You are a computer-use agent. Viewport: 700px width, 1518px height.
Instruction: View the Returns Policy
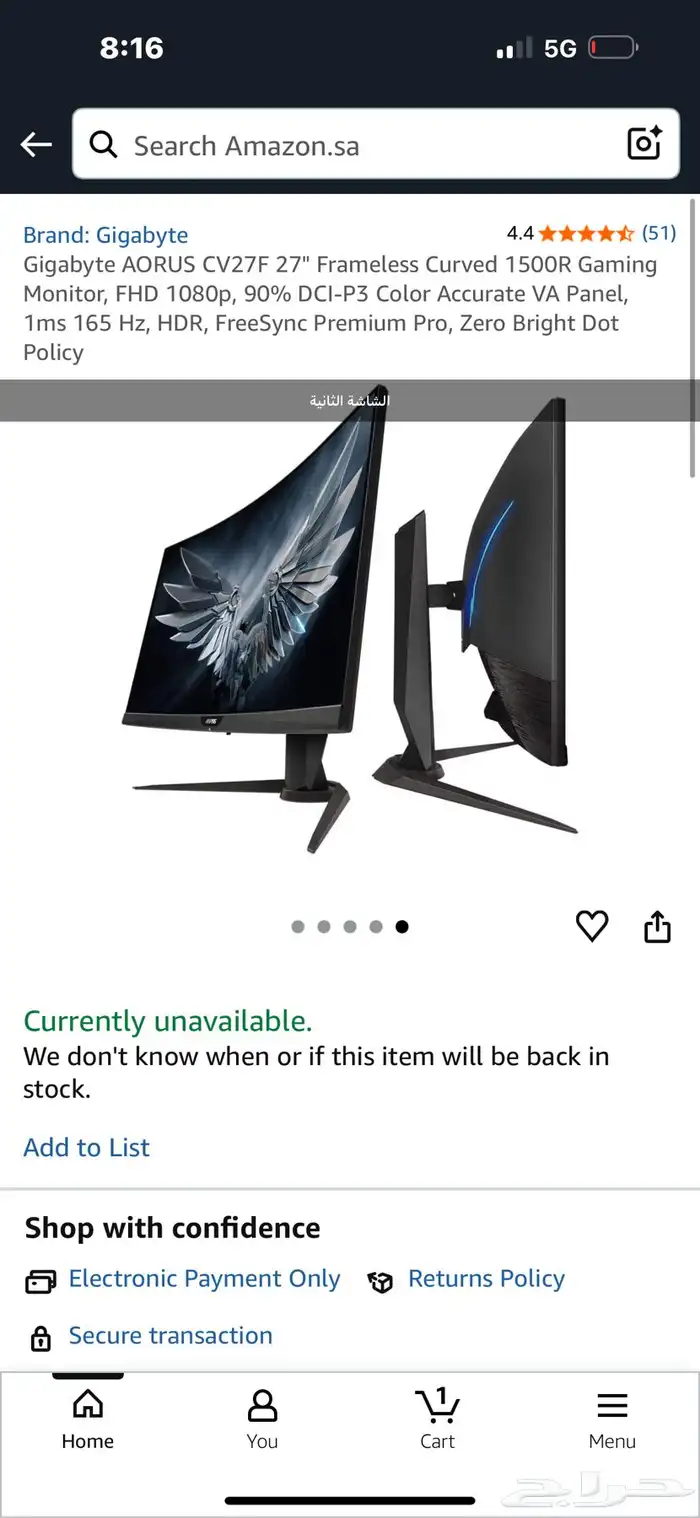486,1279
